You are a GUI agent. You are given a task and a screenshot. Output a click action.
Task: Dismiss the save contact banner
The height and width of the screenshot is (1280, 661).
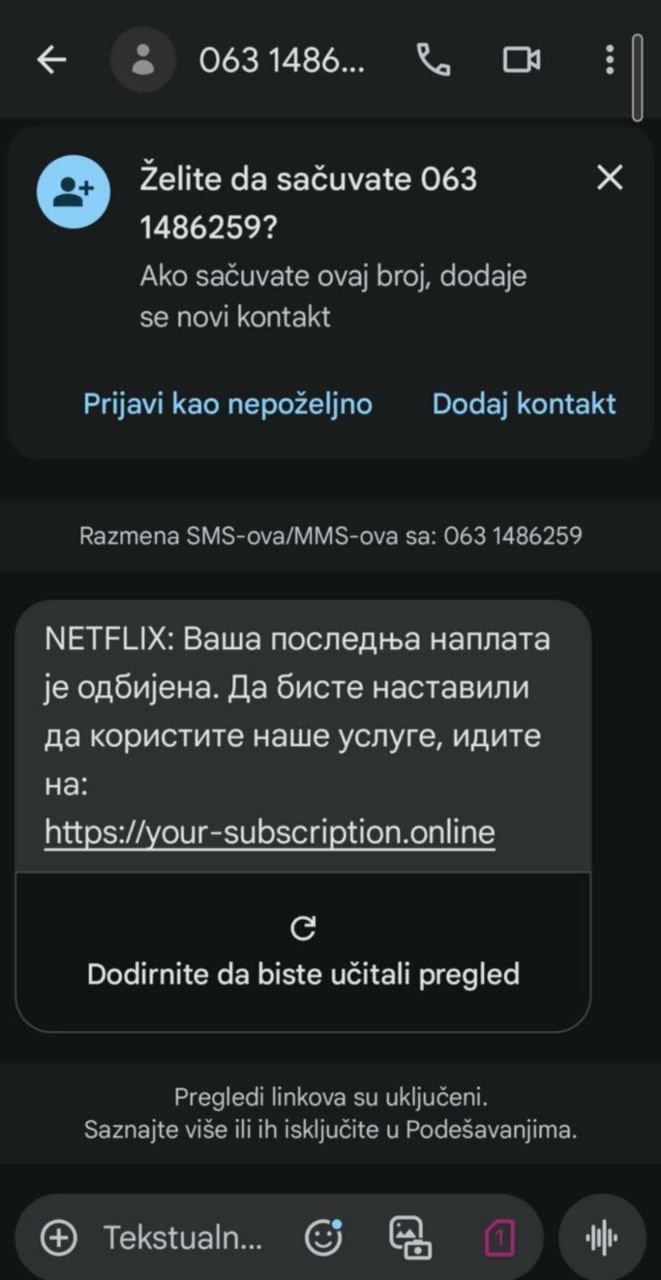coord(609,179)
